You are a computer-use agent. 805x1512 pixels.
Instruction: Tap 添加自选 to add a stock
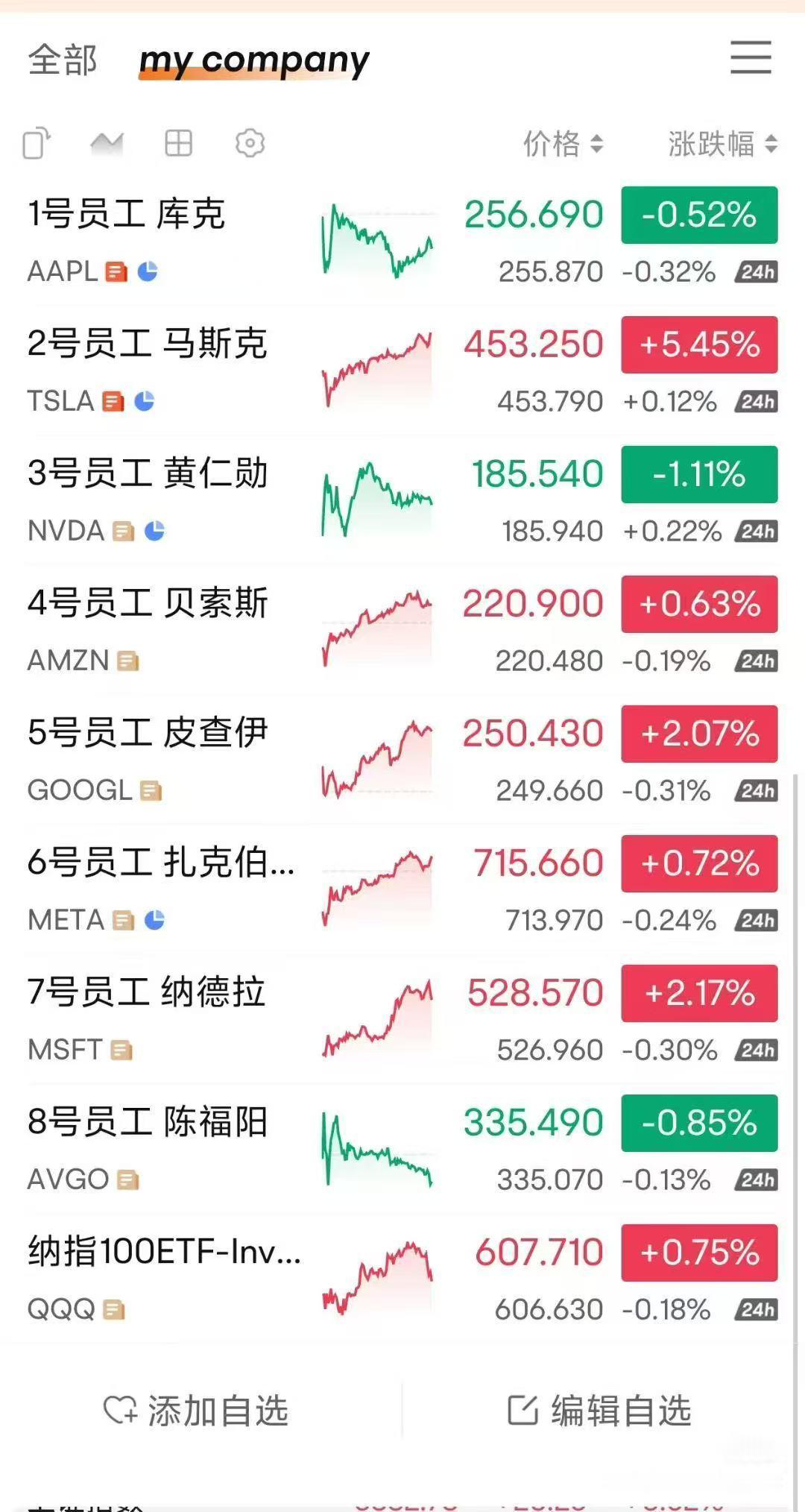click(196, 1411)
